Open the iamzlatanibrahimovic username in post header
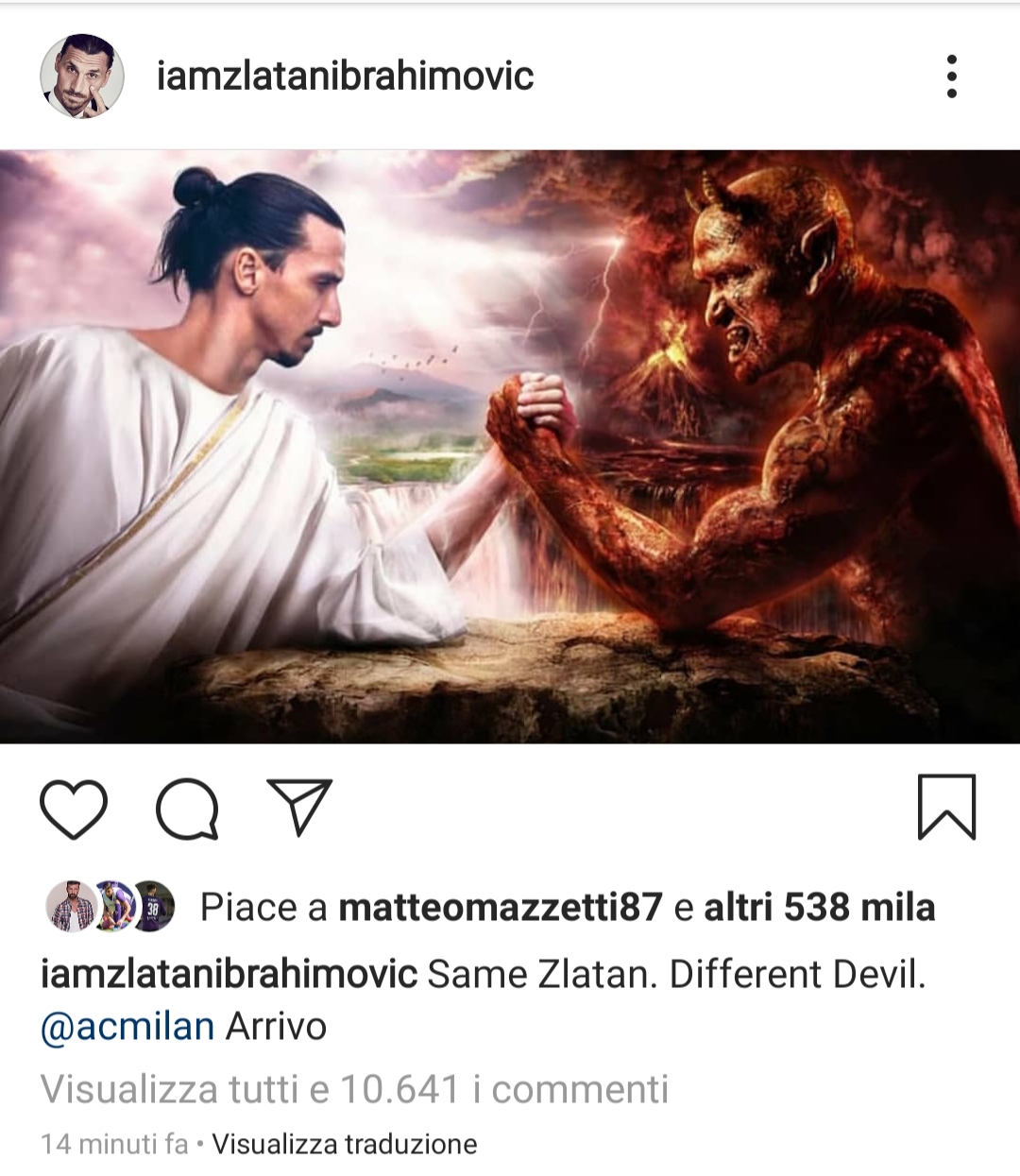The width and height of the screenshot is (1020, 1176). [345, 76]
